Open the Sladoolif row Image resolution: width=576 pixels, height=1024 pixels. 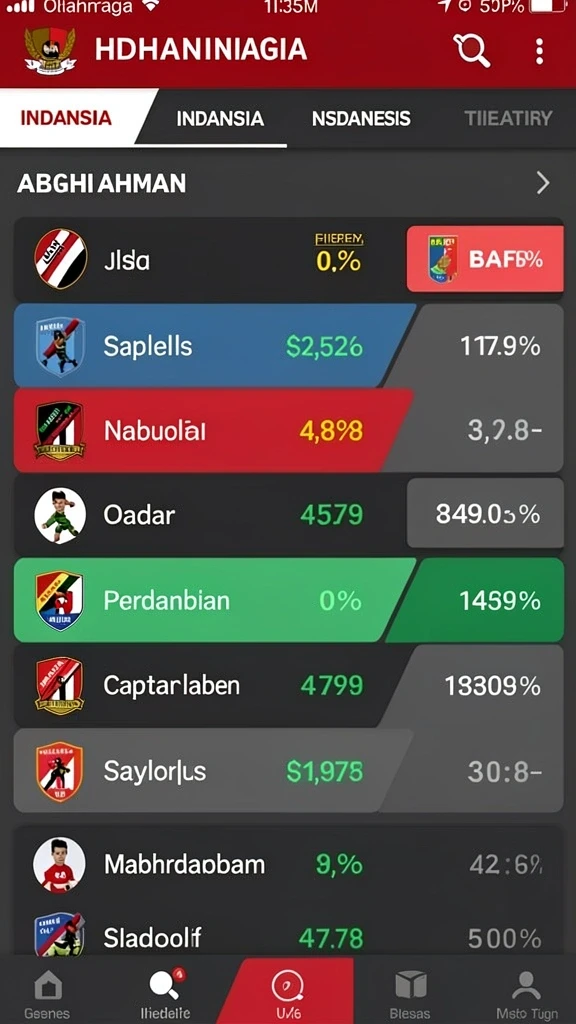(288, 935)
